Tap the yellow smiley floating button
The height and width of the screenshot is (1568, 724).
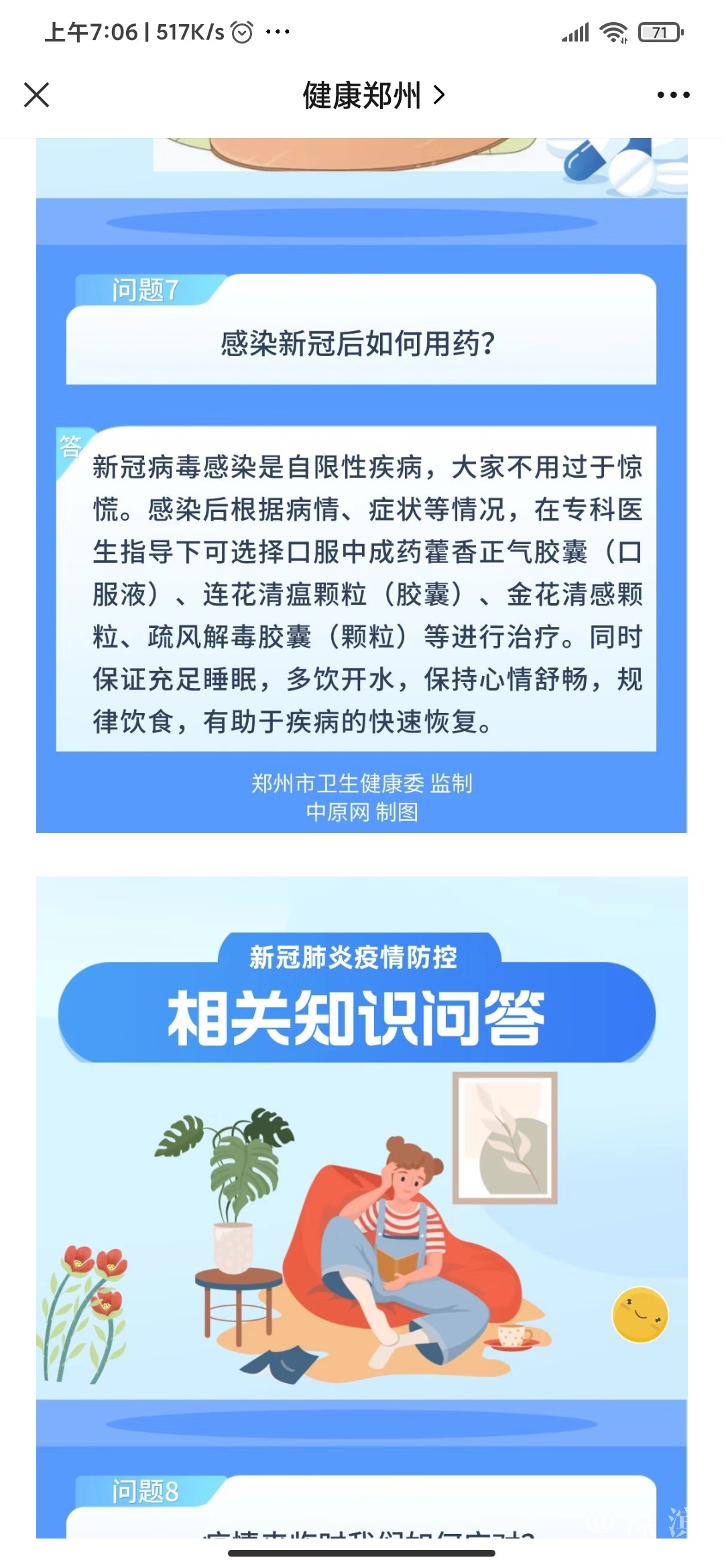coord(640,1314)
